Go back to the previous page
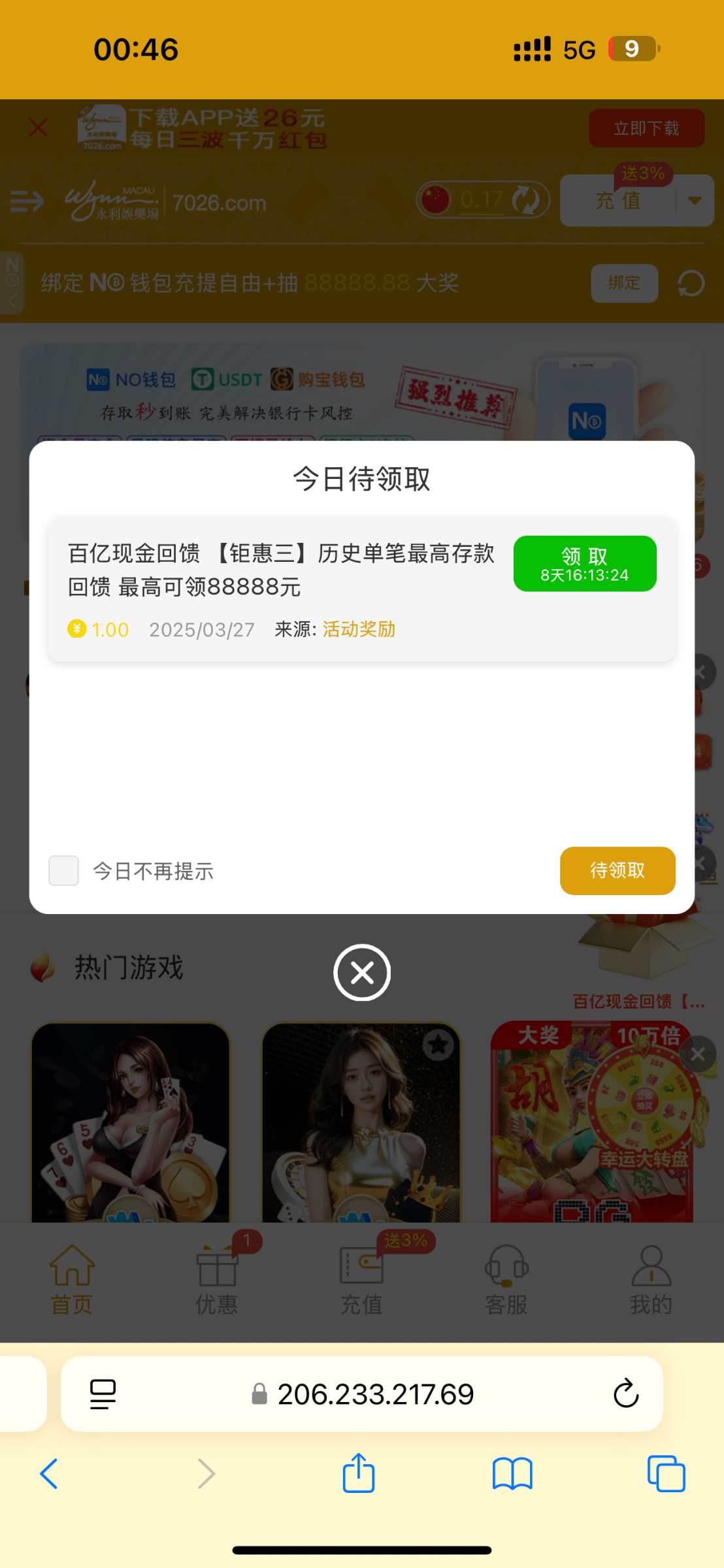The height and width of the screenshot is (1568, 724). 50,1474
